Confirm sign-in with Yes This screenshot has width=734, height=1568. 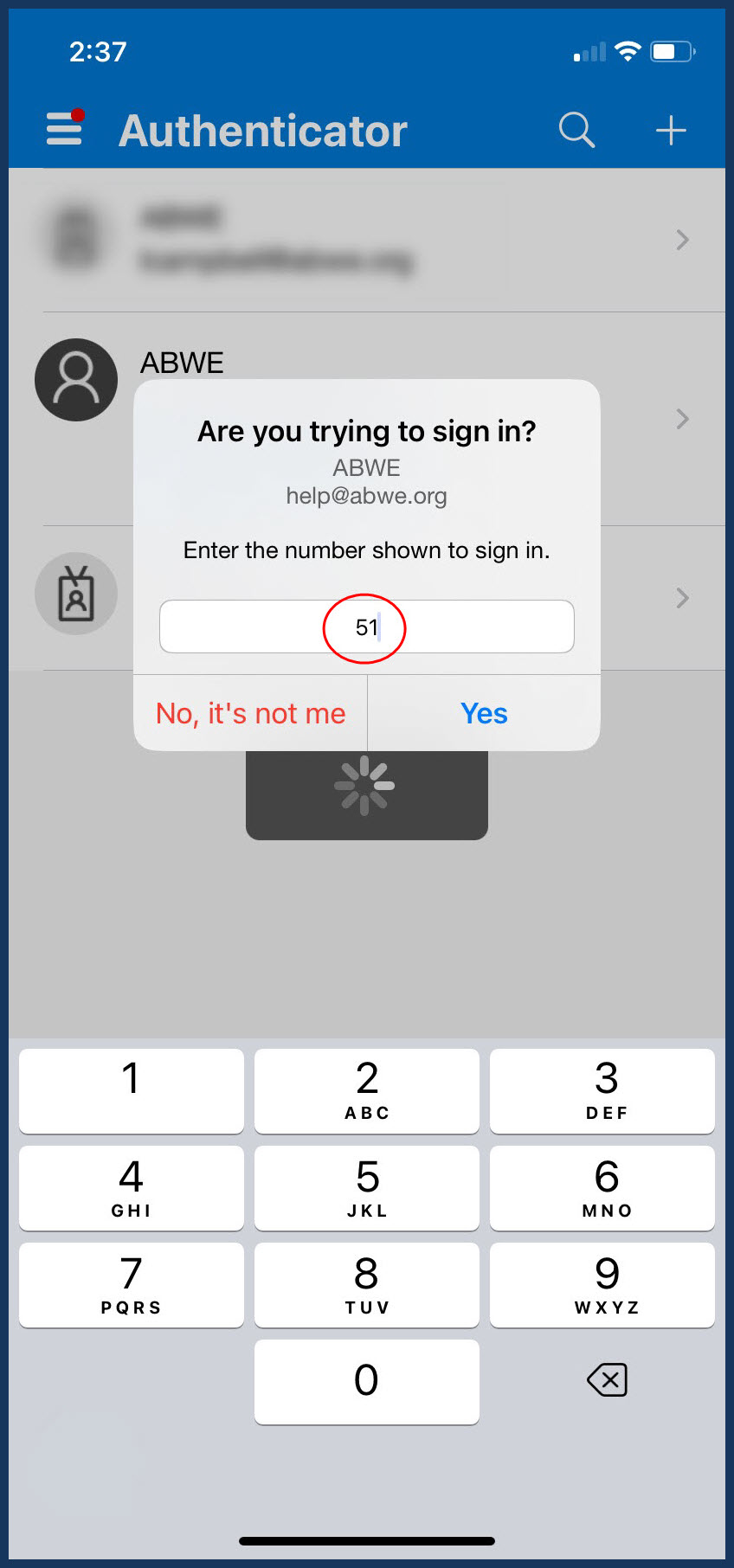484,713
